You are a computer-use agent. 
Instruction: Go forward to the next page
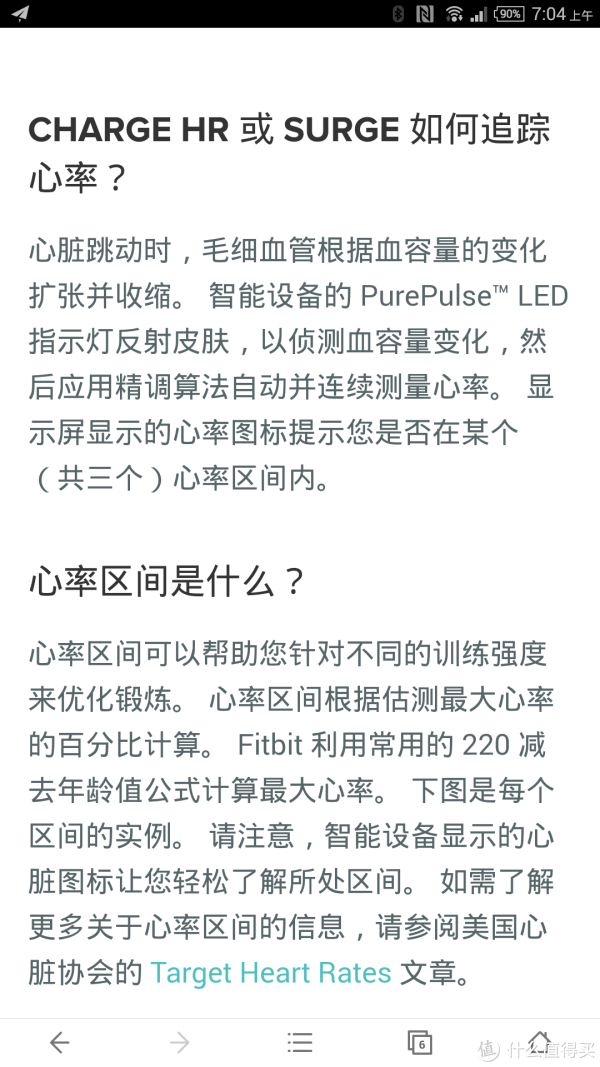pyautogui.click(x=180, y=1042)
